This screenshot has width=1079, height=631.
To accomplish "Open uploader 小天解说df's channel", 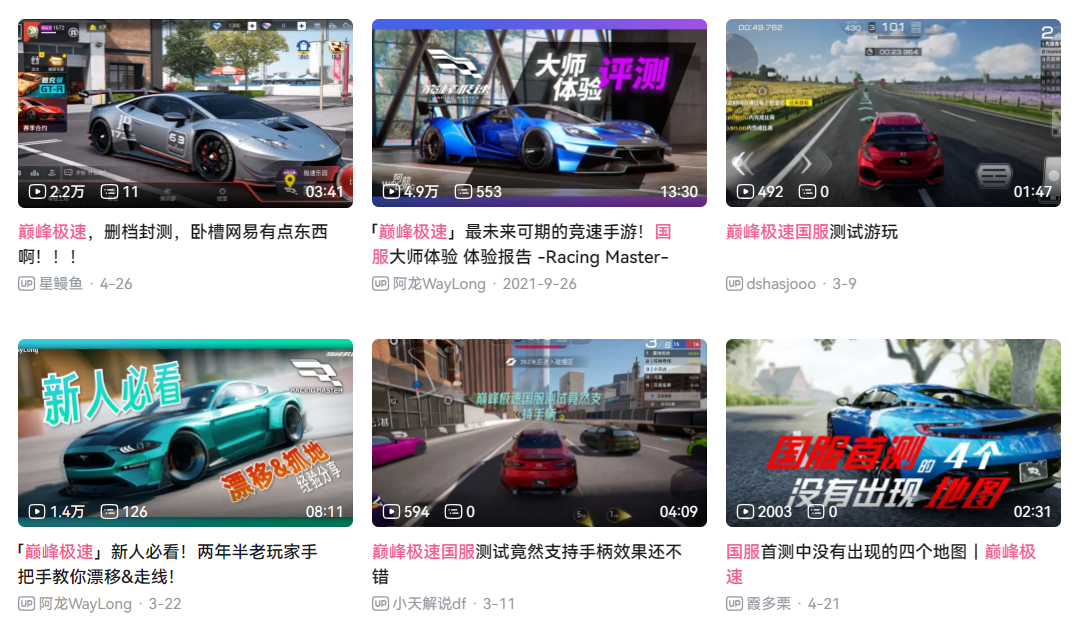I will (x=429, y=604).
